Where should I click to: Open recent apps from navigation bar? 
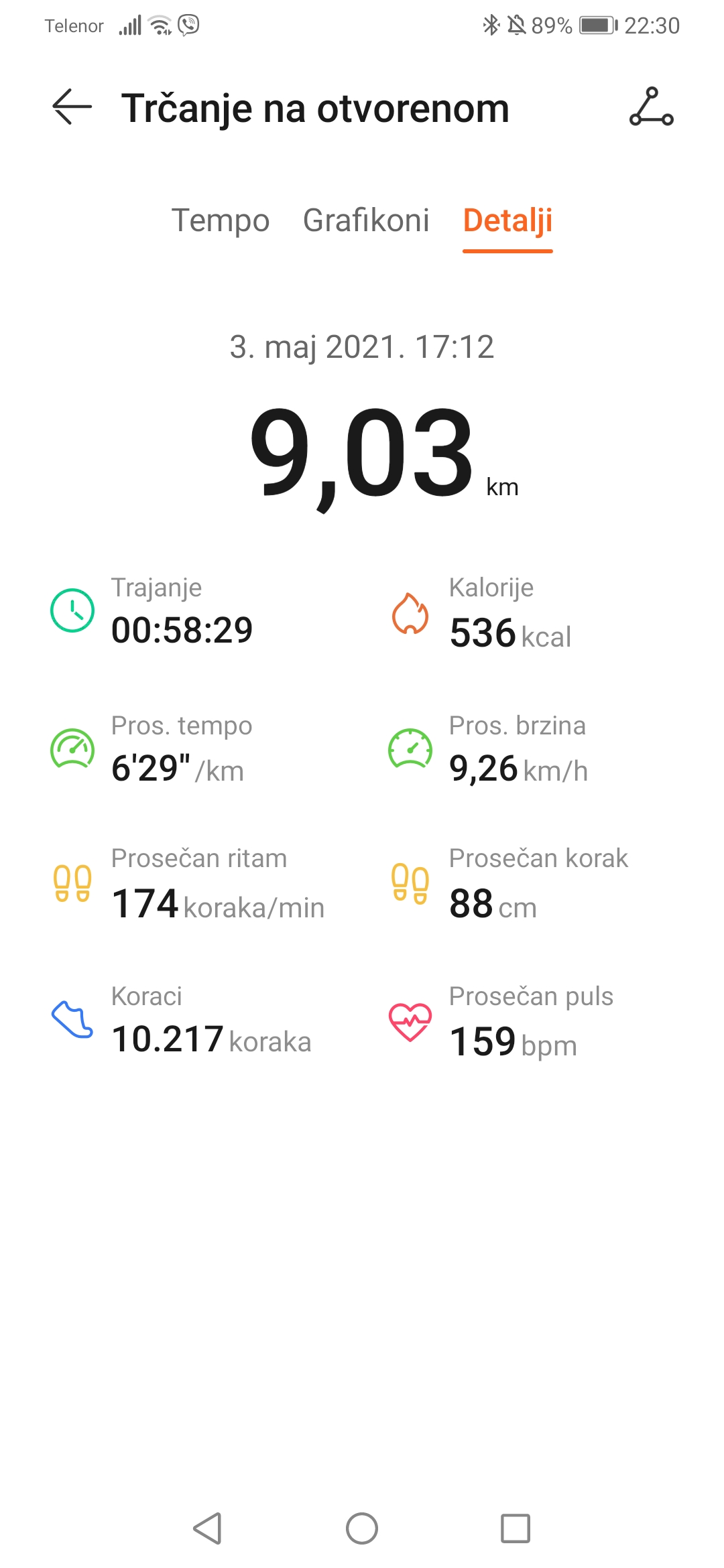pyautogui.click(x=516, y=1528)
